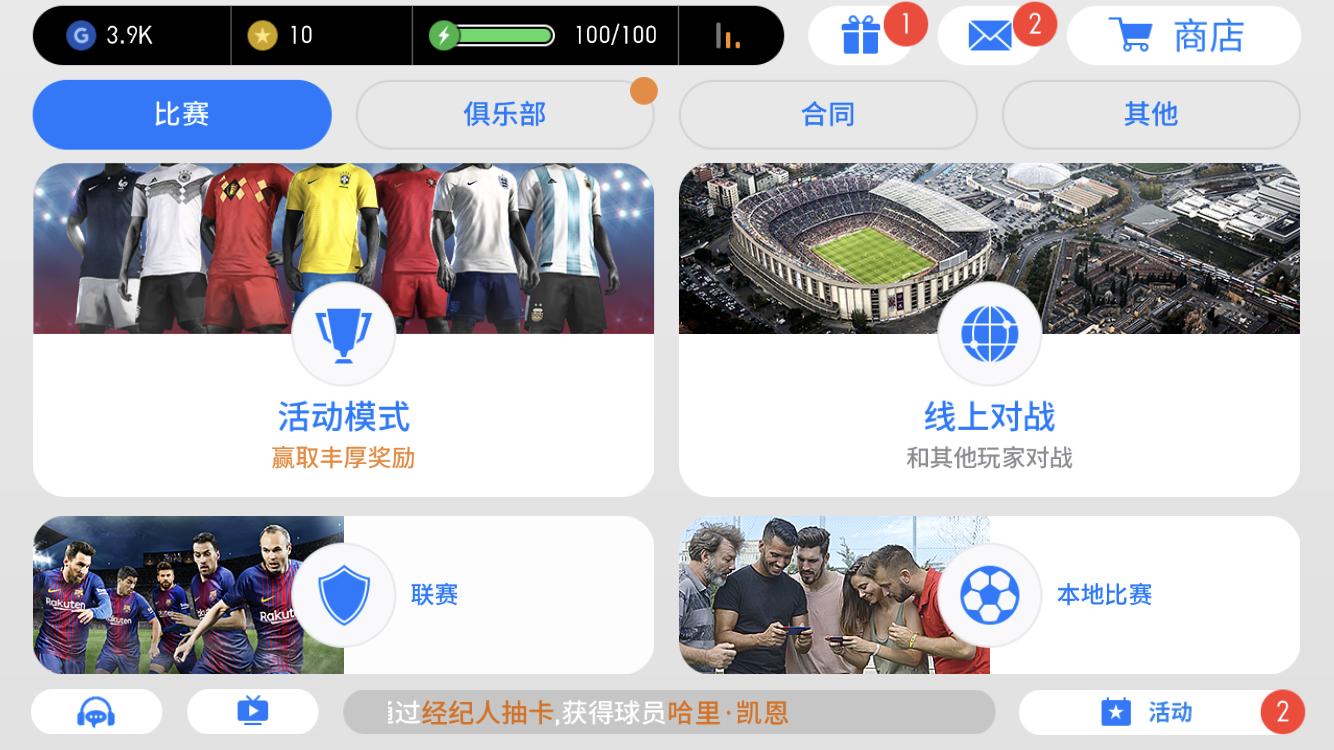The height and width of the screenshot is (750, 1334).
Task: Tap the scrolling news ticker
Action: coord(668,712)
